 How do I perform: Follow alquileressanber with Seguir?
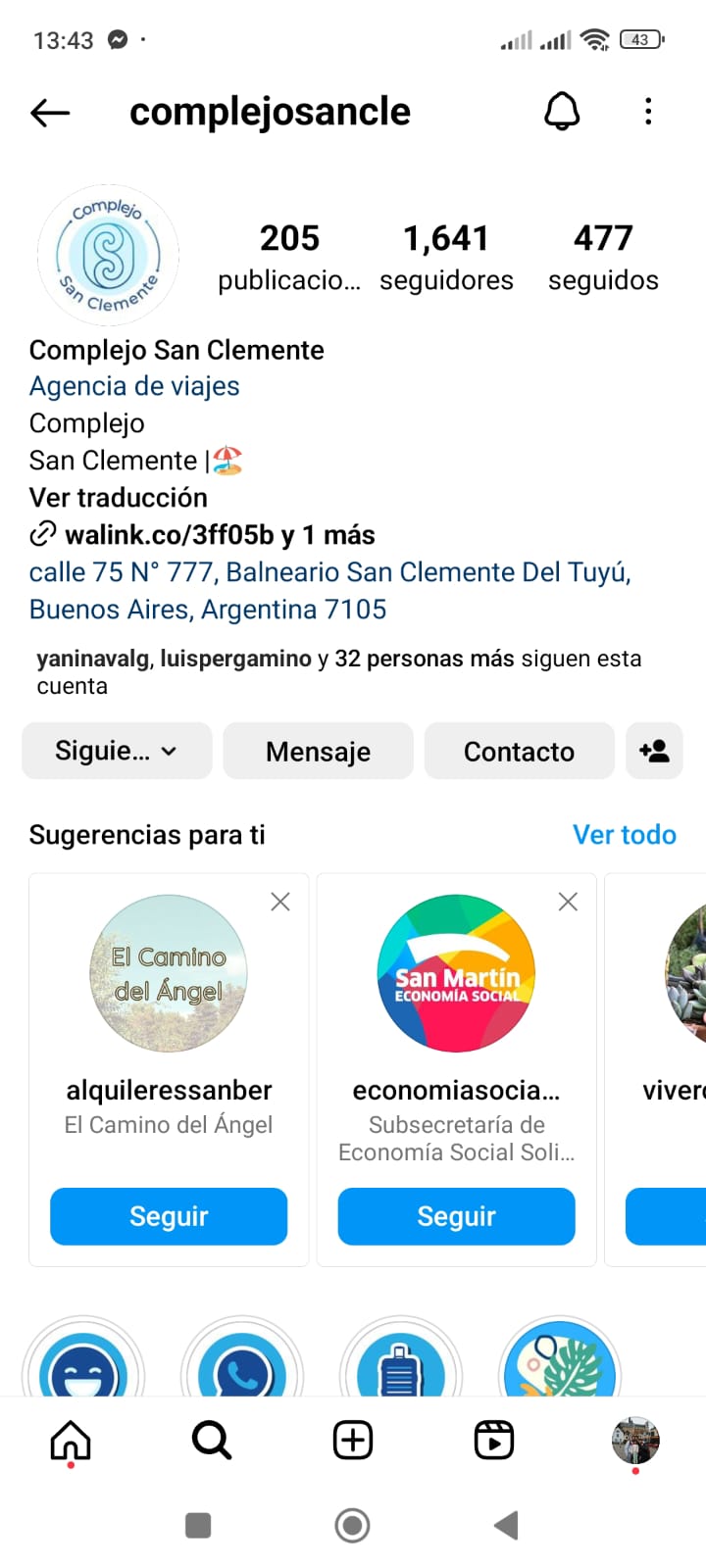[x=169, y=1216]
